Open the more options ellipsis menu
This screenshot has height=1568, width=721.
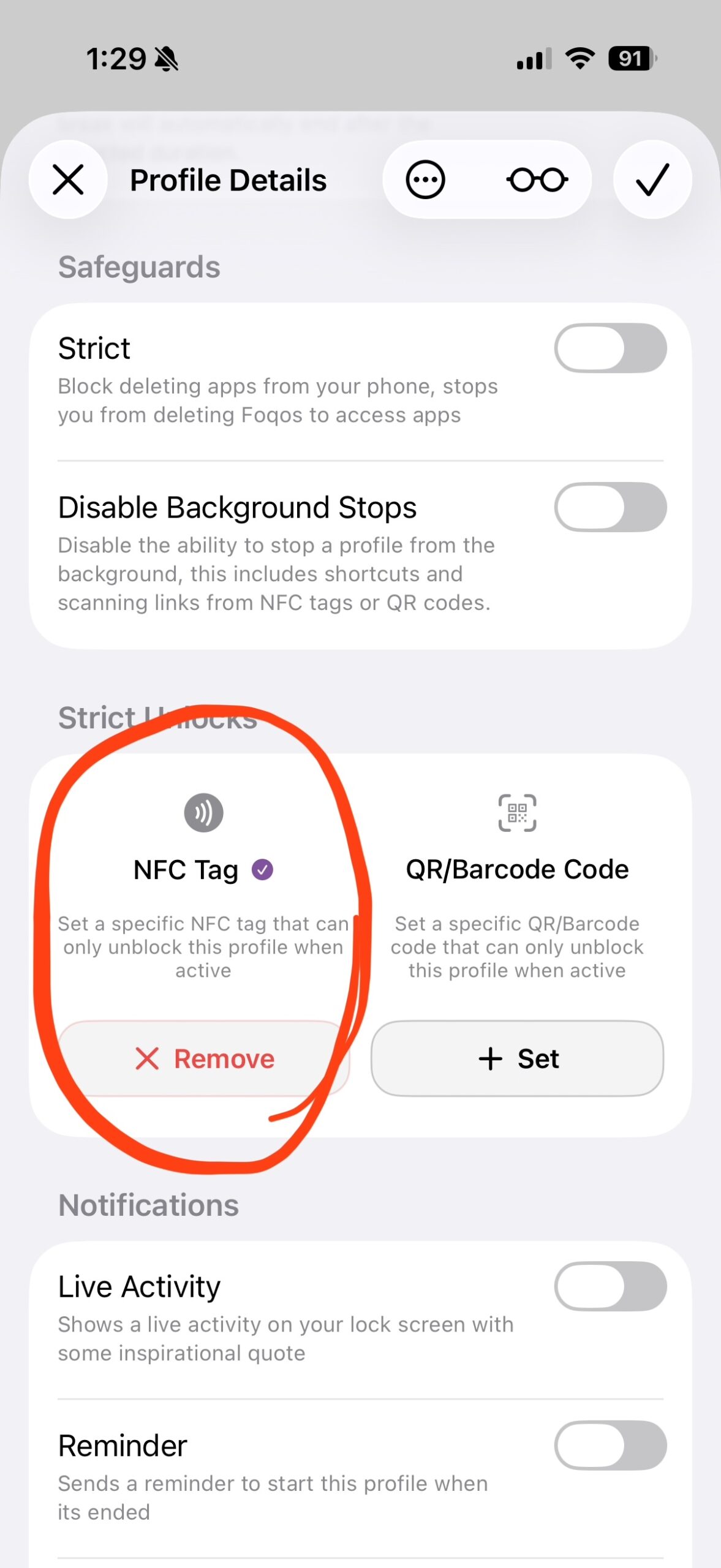[x=425, y=180]
